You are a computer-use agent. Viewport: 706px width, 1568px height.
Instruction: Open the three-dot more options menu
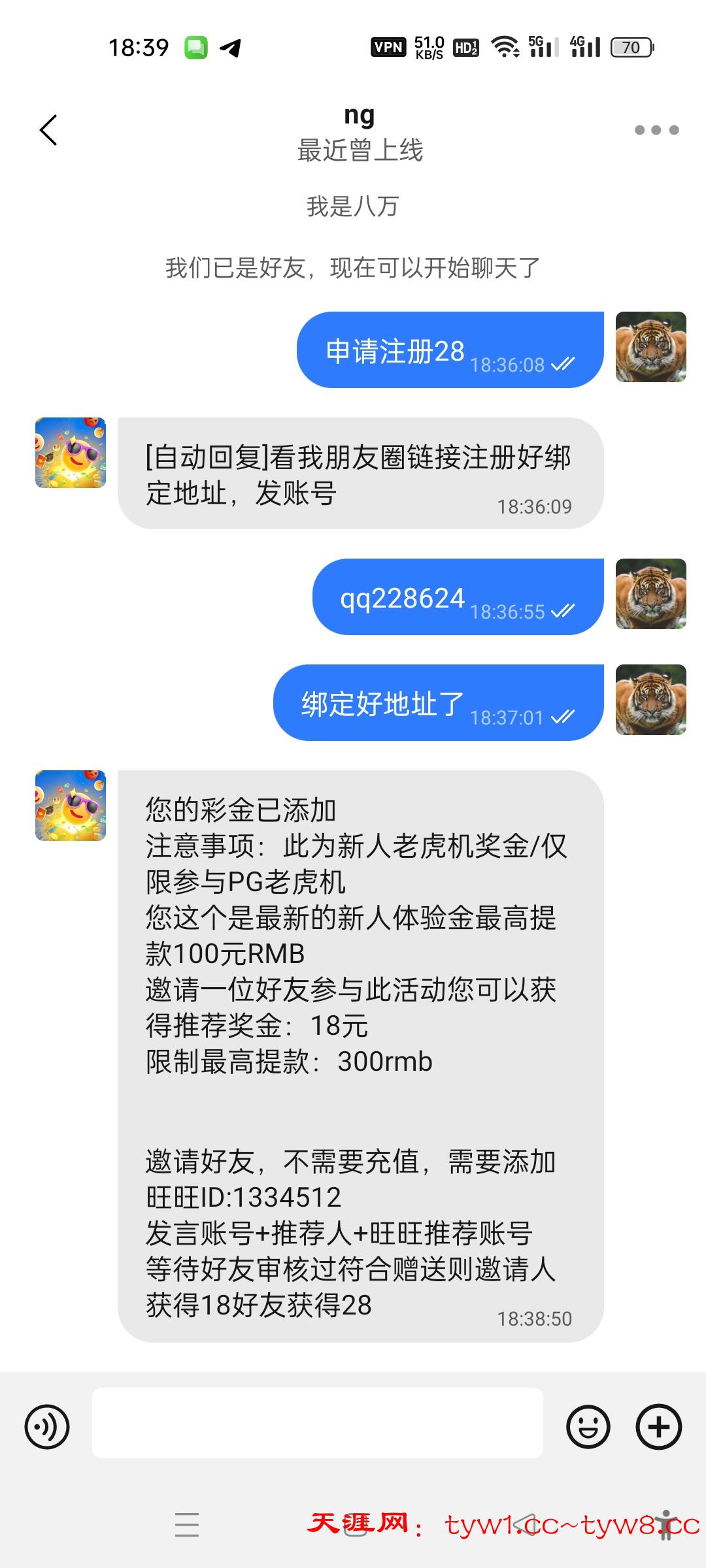tap(656, 130)
